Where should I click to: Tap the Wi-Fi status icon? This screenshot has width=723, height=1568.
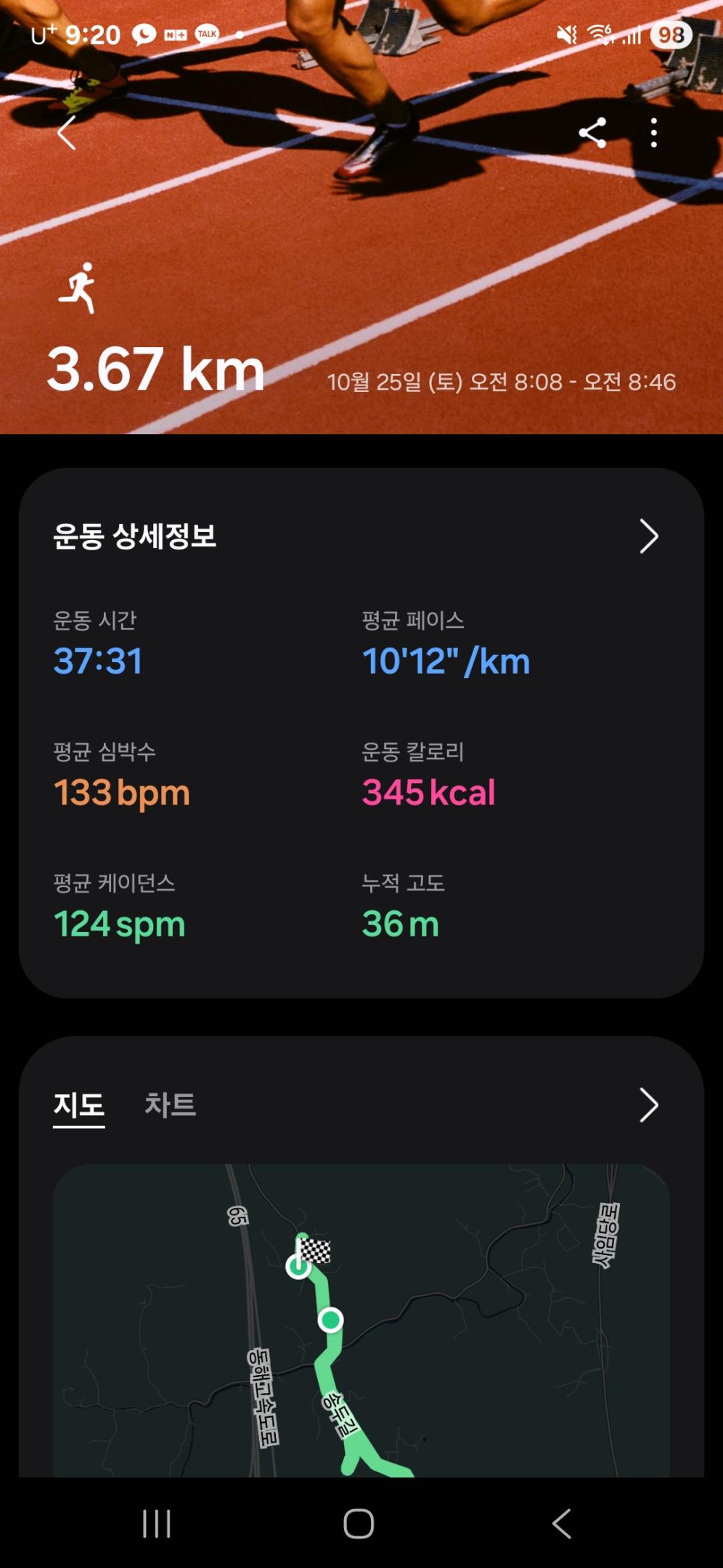[599, 34]
